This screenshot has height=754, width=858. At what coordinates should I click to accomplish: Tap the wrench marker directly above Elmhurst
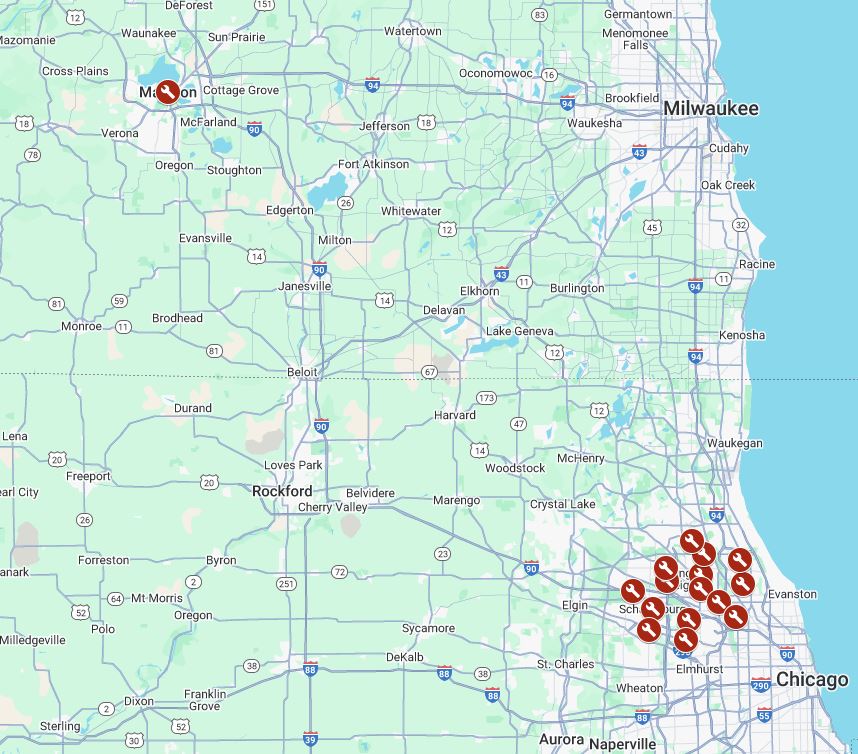(x=686, y=639)
